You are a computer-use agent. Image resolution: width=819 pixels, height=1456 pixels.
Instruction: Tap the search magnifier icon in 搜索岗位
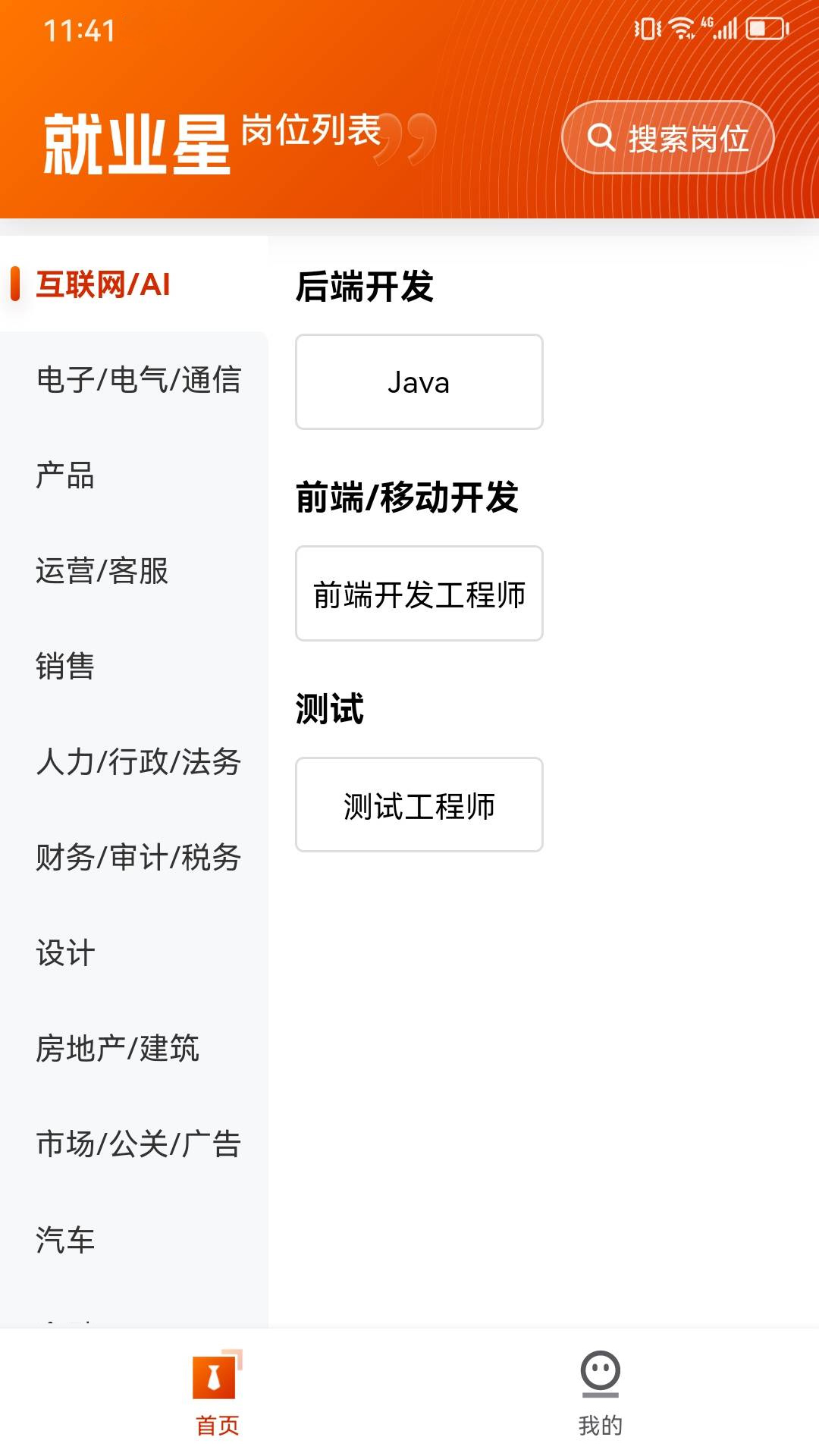click(x=601, y=138)
